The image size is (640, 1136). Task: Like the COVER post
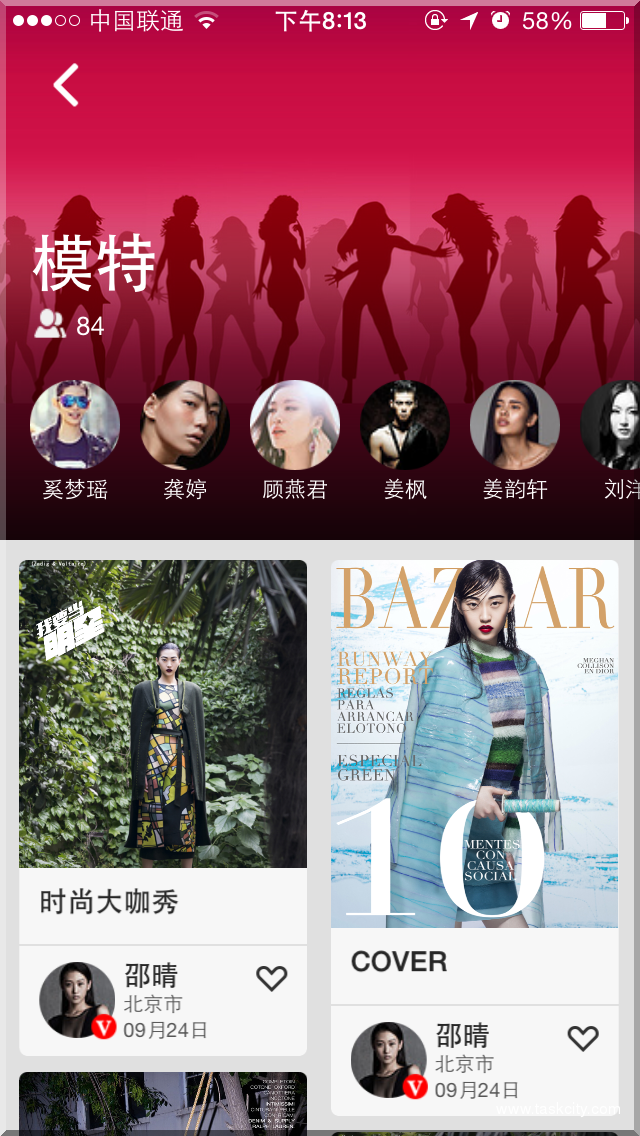point(583,1038)
